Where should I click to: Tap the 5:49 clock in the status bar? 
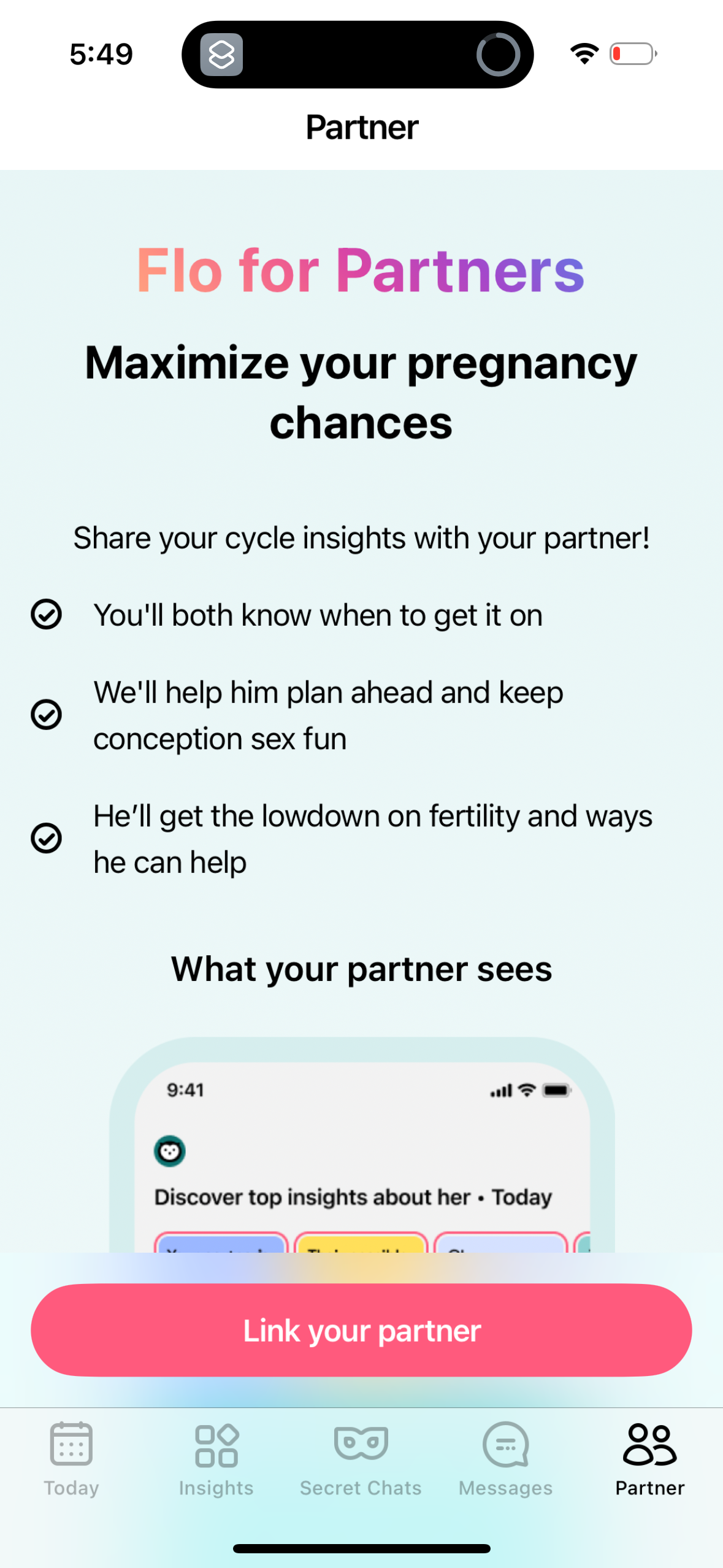coord(101,53)
